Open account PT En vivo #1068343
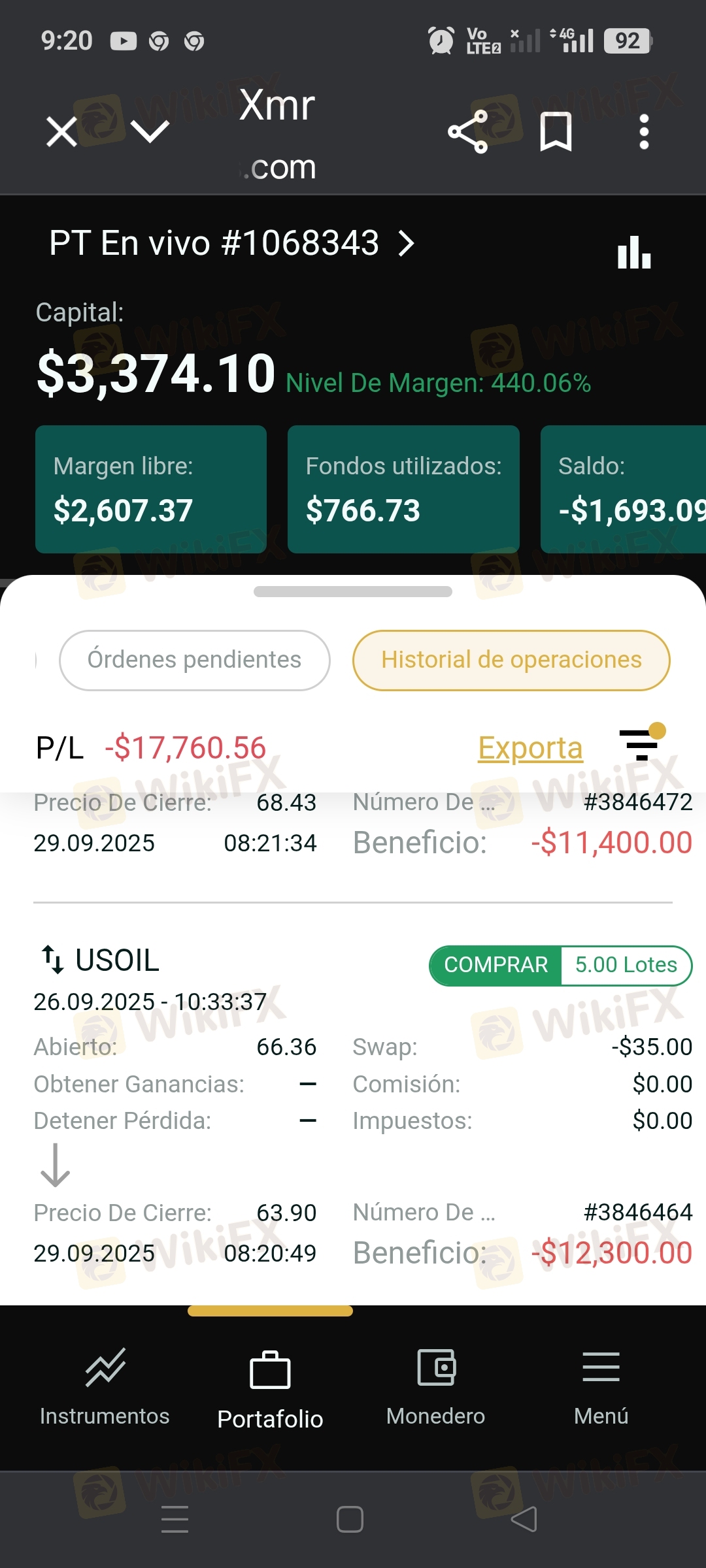Screen dimensions: 706x1568 pos(232,244)
